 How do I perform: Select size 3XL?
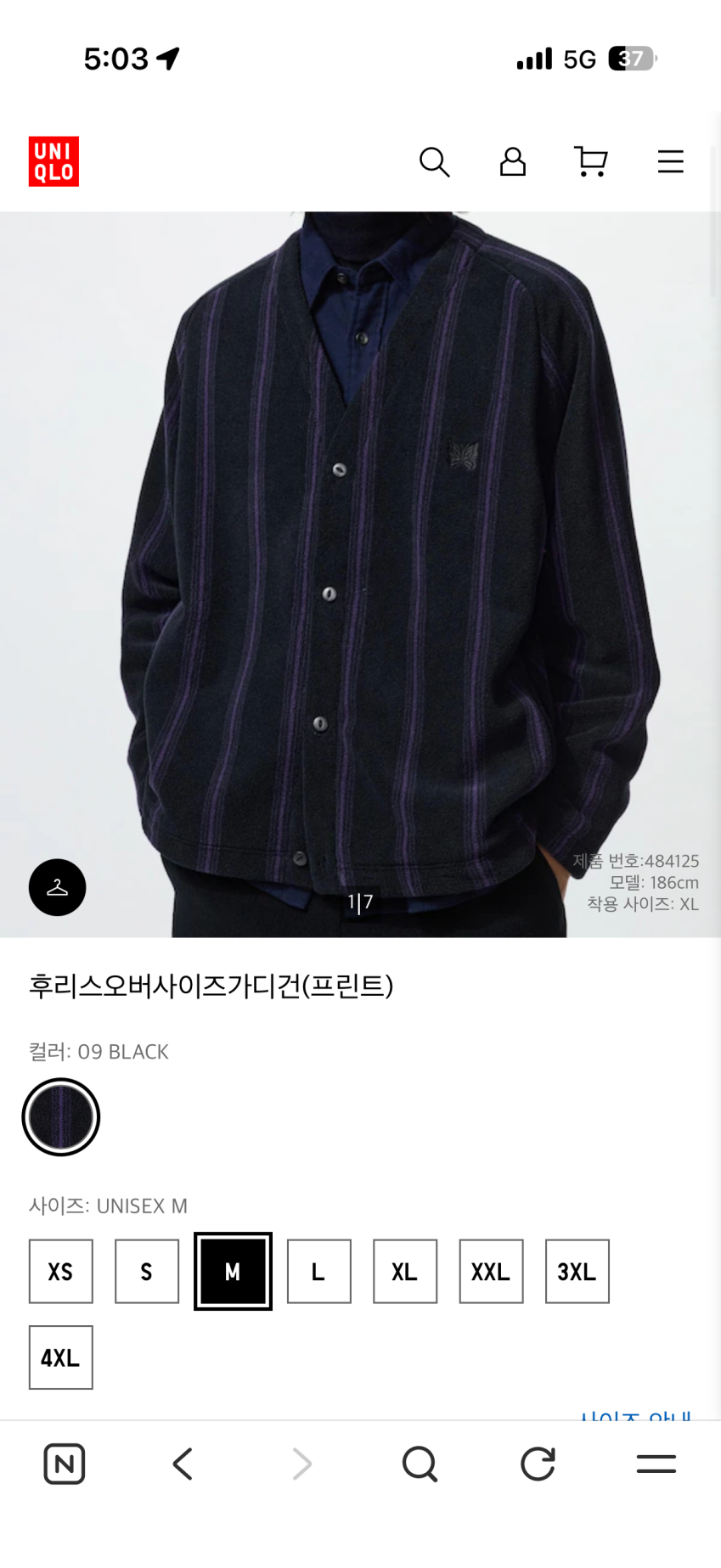[577, 1272]
